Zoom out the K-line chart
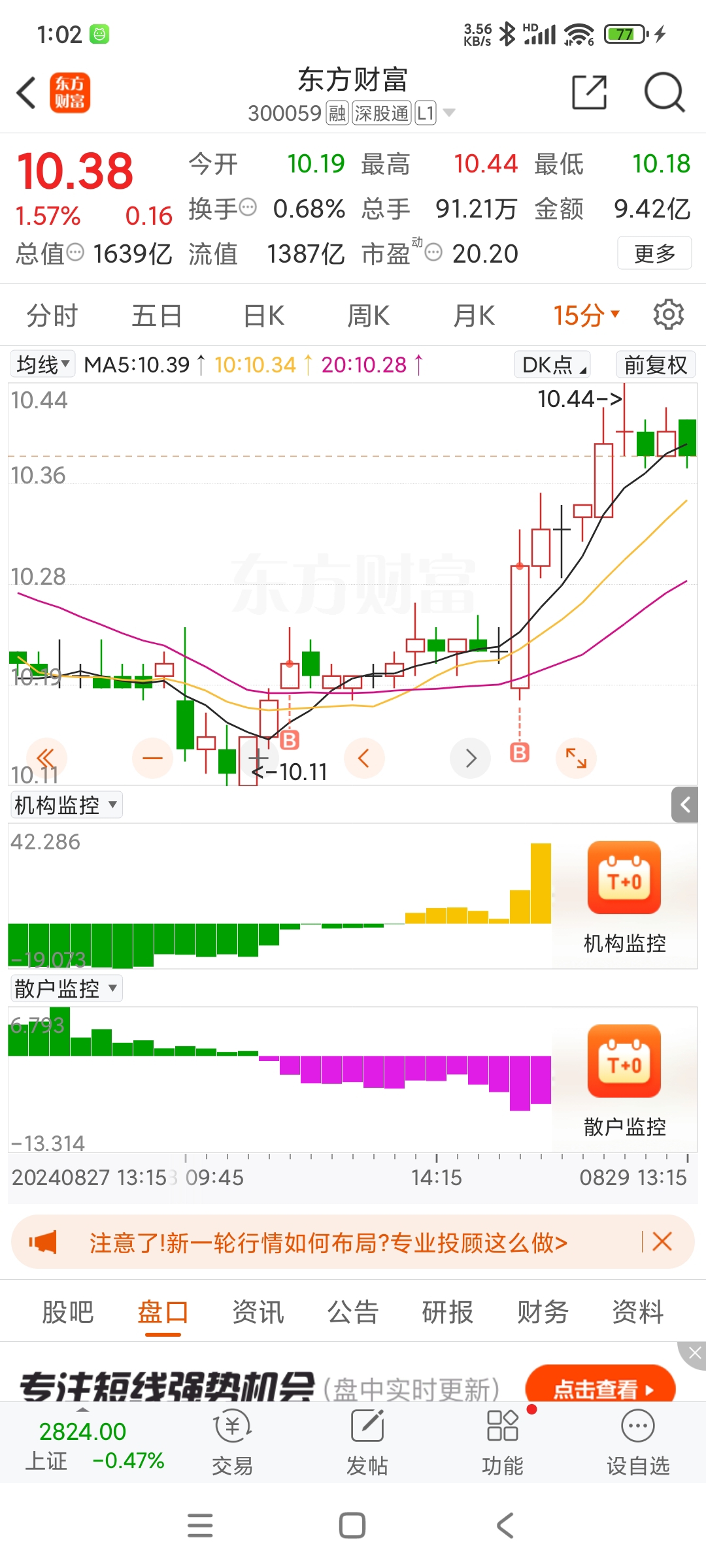Screen dimensions: 706x1568 (x=152, y=758)
